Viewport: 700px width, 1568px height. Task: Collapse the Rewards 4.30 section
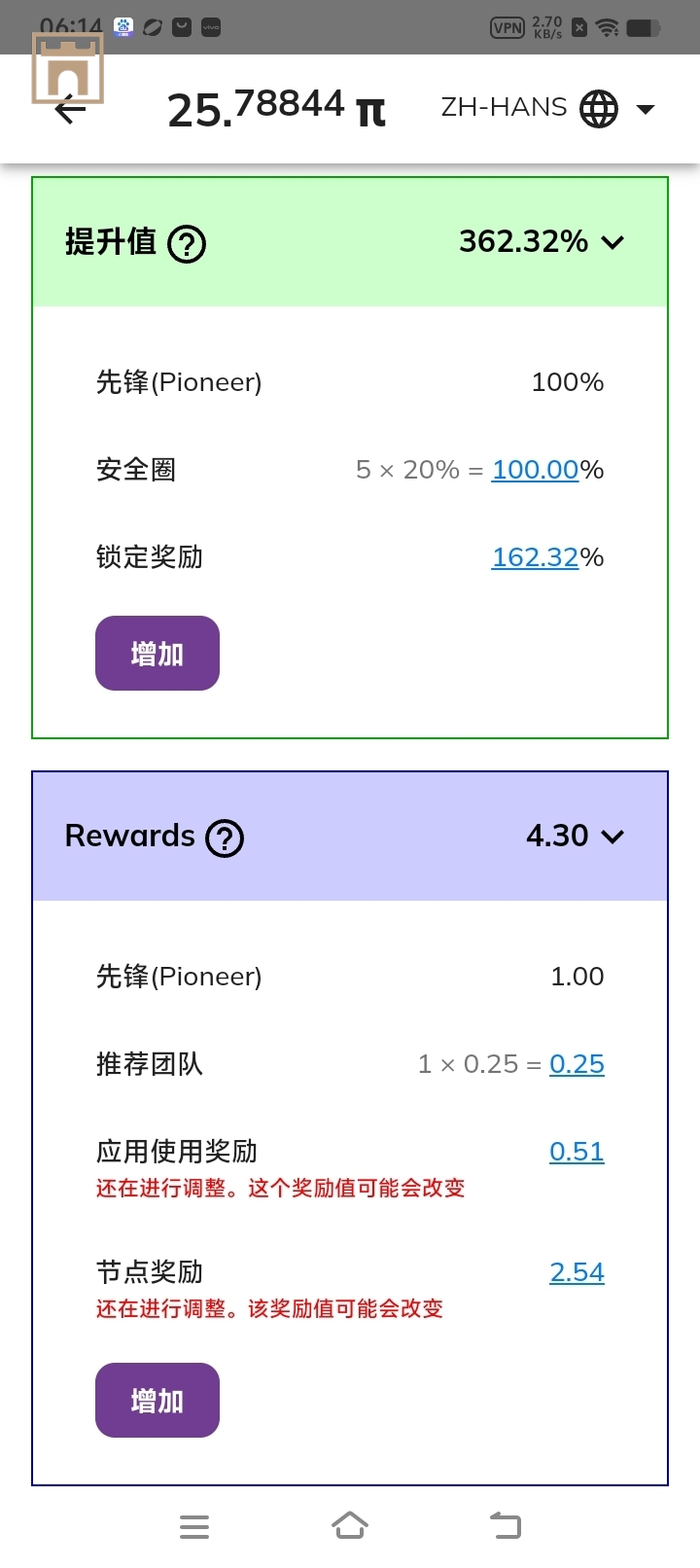pos(612,837)
